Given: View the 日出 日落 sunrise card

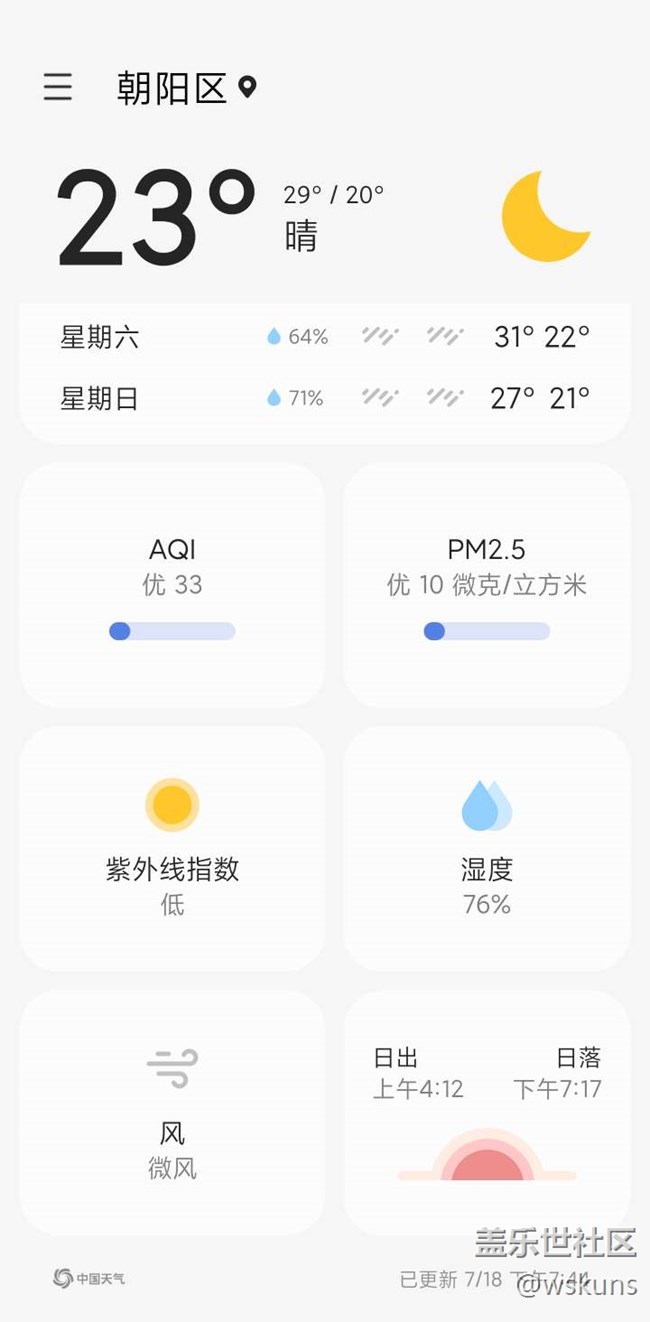Looking at the screenshot, I should [487, 1112].
